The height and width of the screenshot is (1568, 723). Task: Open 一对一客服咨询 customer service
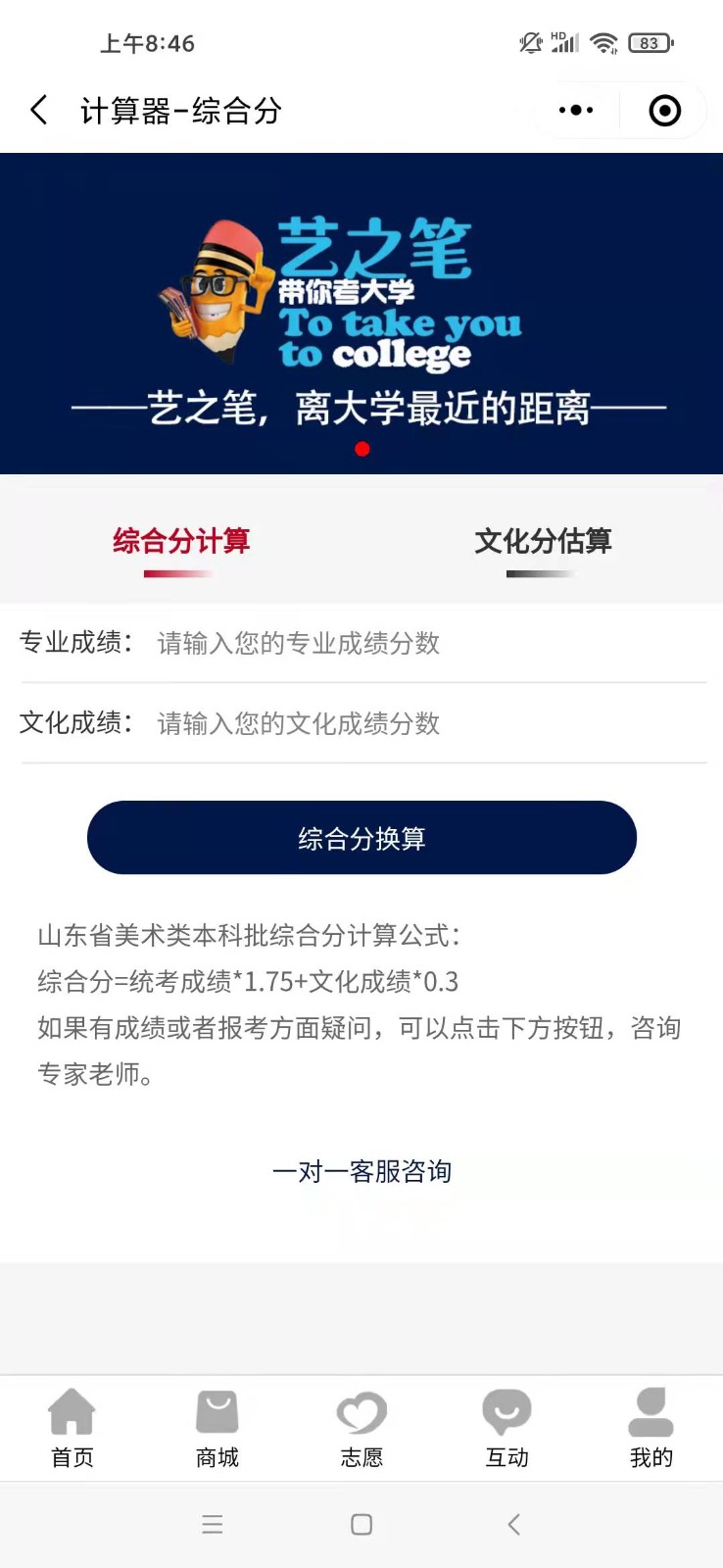pos(361,1171)
